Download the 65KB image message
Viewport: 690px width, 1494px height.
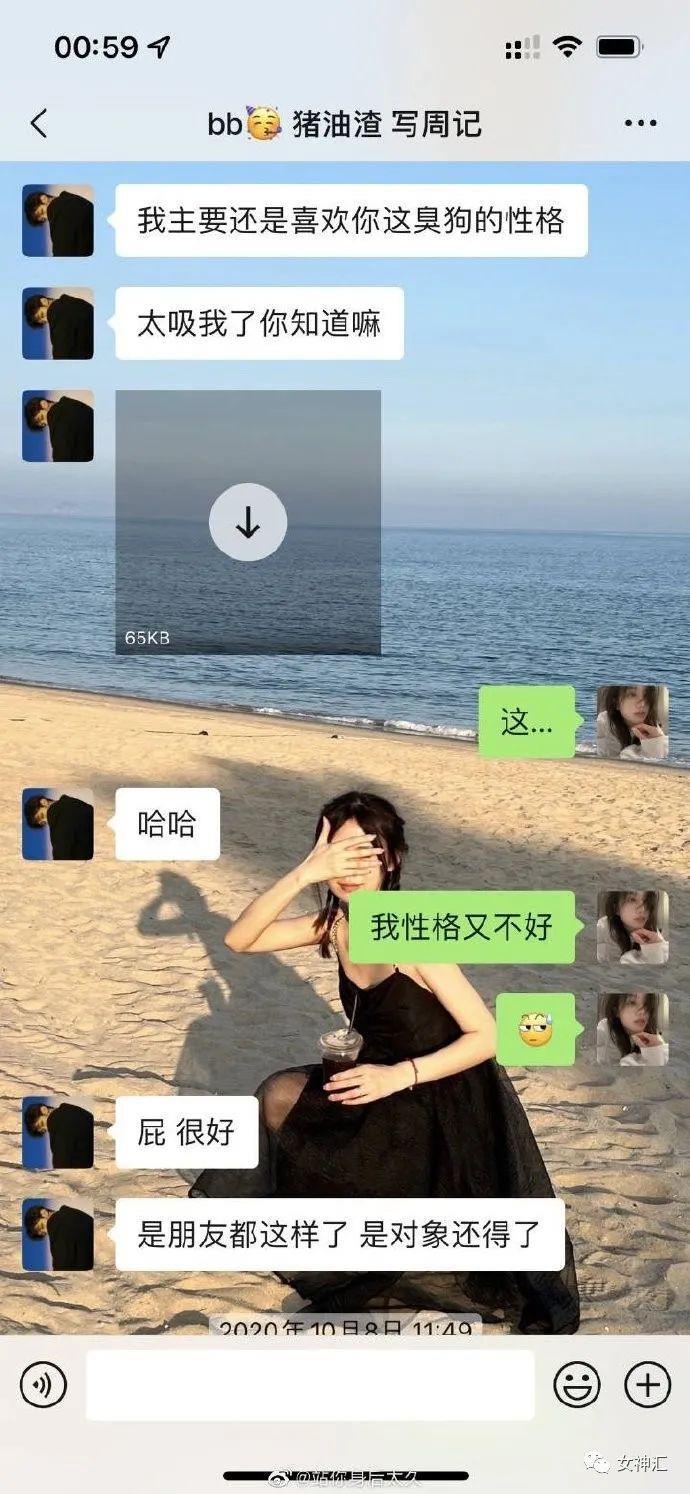click(248, 522)
